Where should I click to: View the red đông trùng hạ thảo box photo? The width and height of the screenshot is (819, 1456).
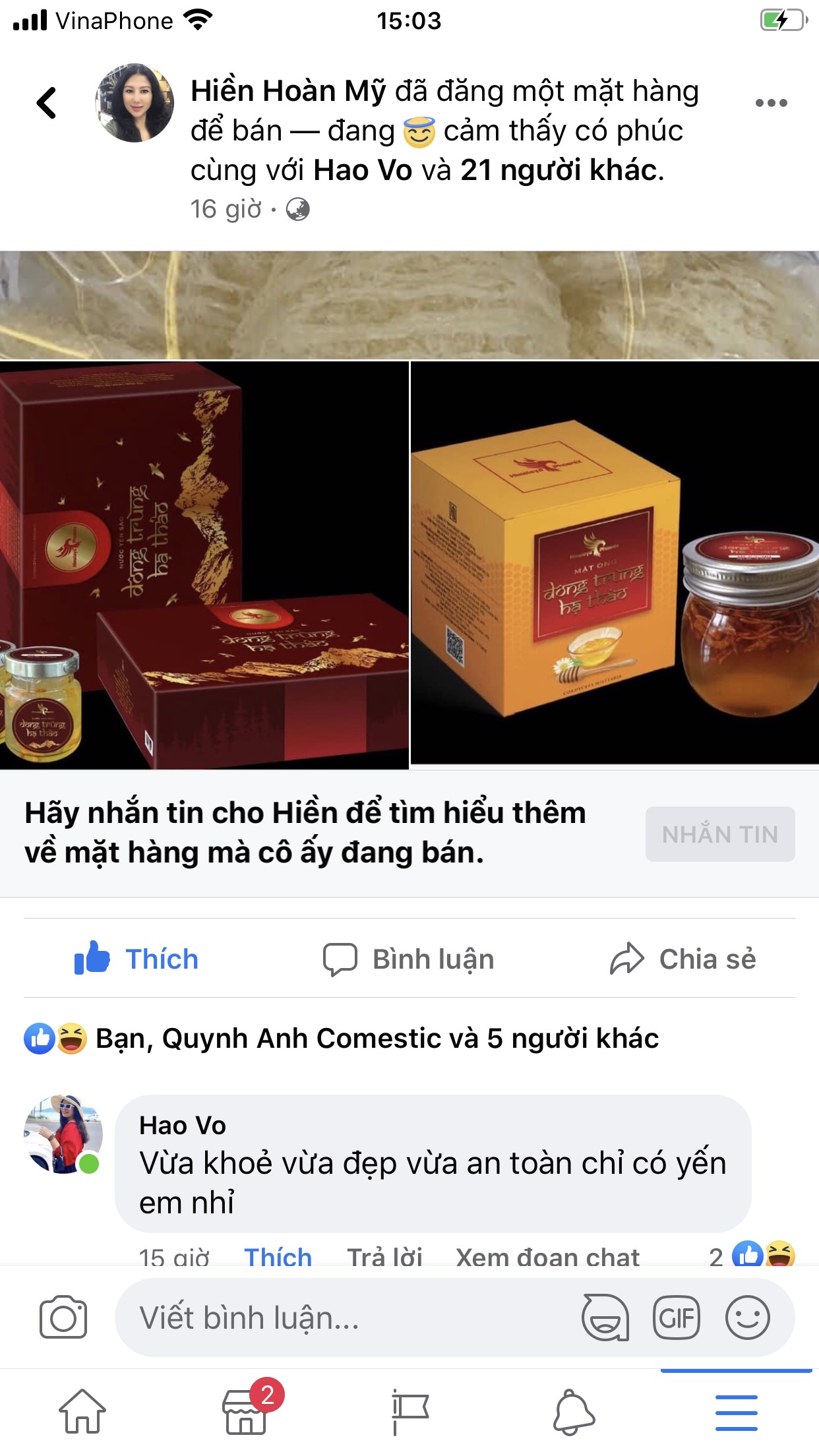point(204,565)
